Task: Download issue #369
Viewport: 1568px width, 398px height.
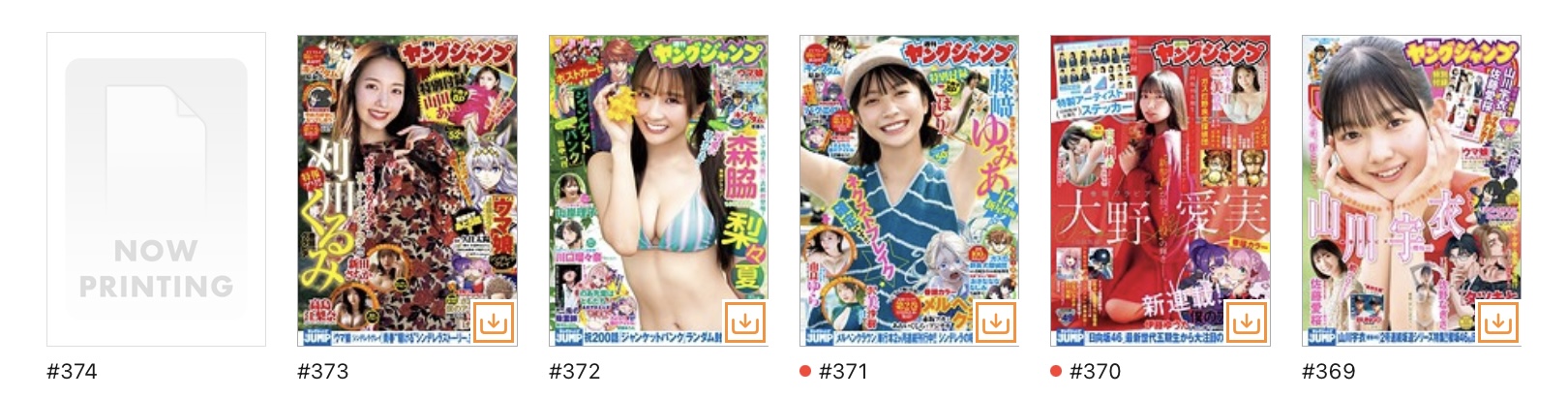Action: pyautogui.click(x=1498, y=322)
